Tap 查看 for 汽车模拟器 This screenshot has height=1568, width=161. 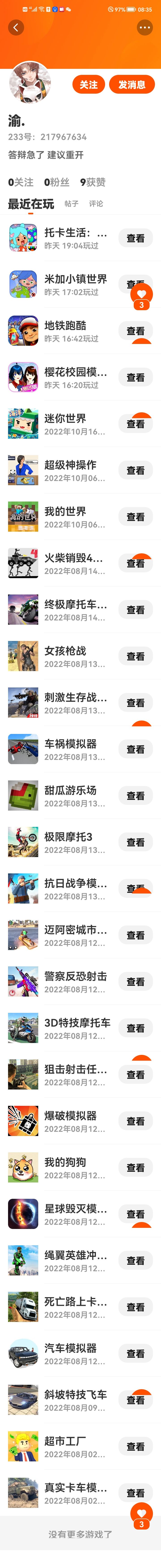point(135,1354)
